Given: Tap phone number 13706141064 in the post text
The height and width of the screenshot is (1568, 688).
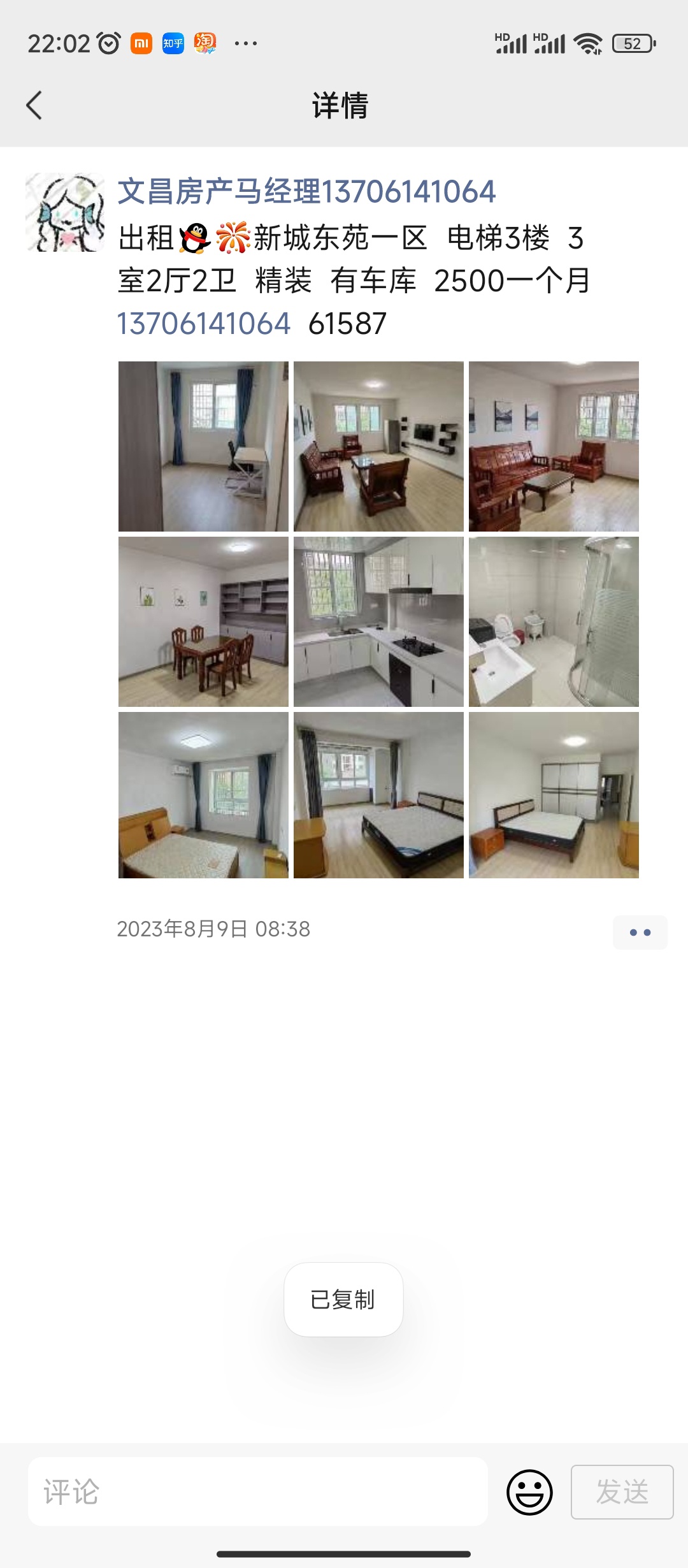Looking at the screenshot, I should [x=204, y=324].
